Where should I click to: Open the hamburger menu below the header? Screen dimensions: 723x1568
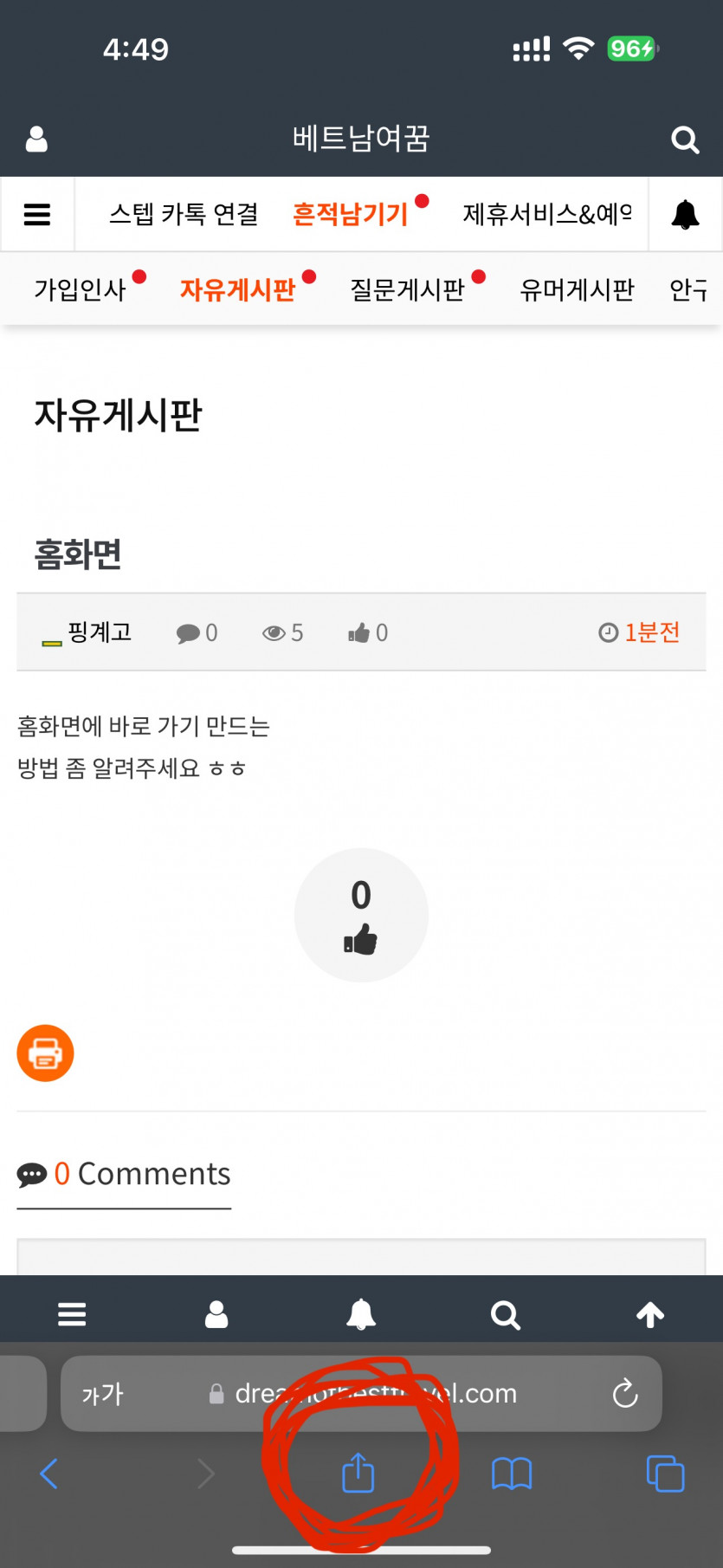tap(36, 214)
